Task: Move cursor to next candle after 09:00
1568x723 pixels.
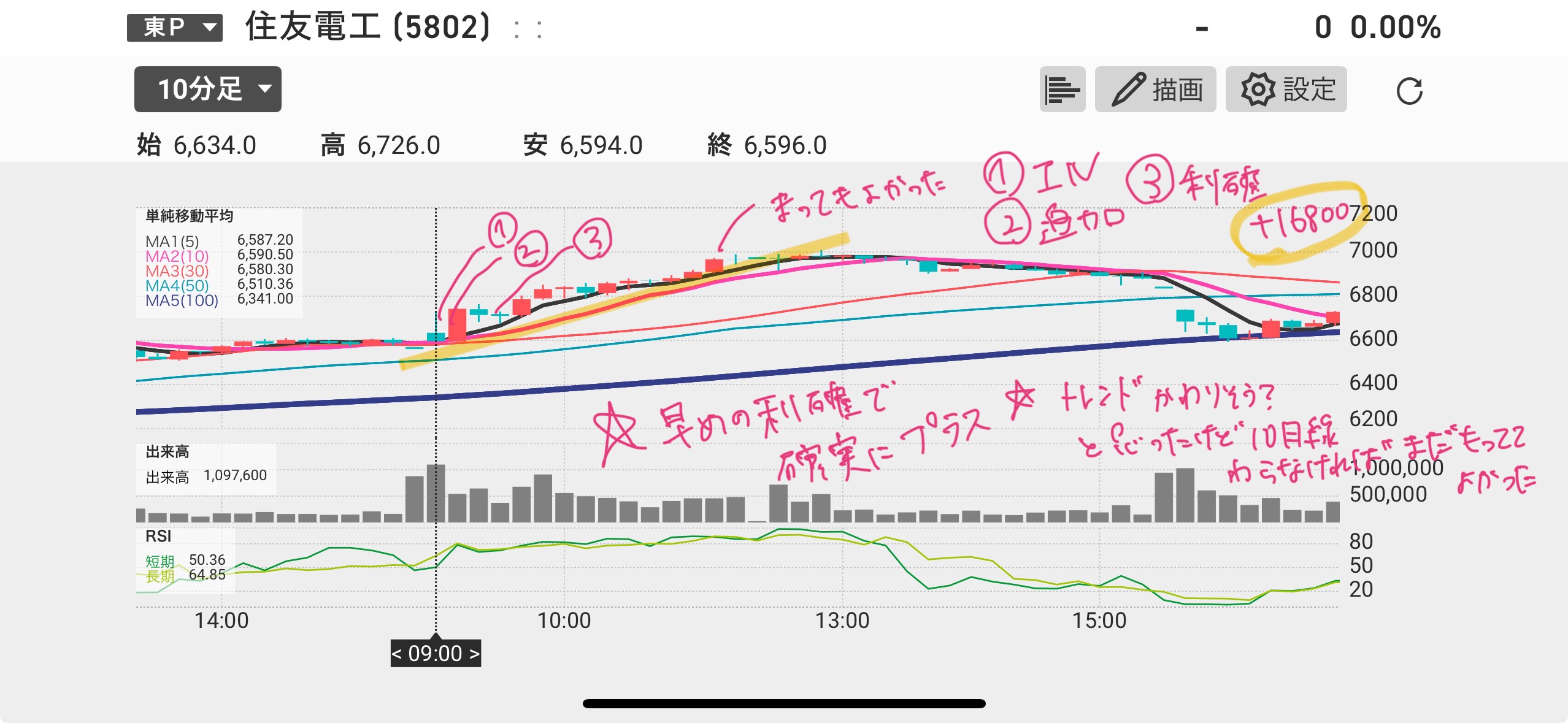Action: pyautogui.click(x=474, y=654)
